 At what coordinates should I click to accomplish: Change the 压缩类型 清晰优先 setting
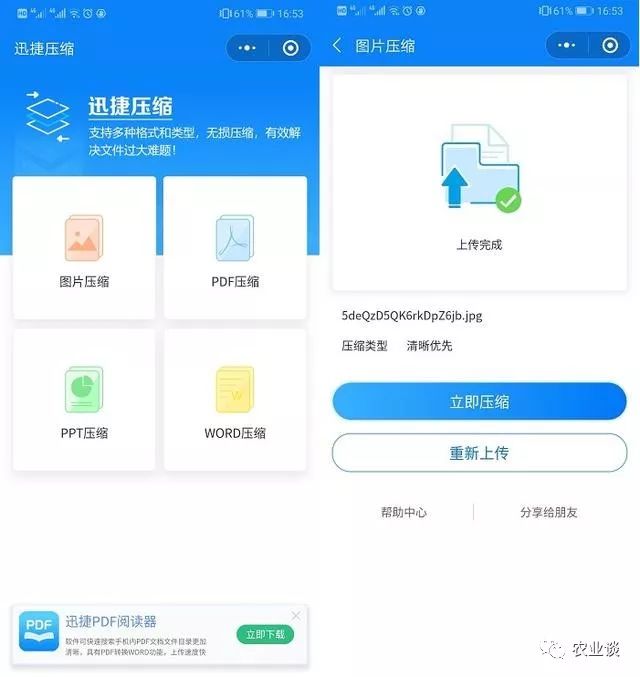click(x=429, y=346)
